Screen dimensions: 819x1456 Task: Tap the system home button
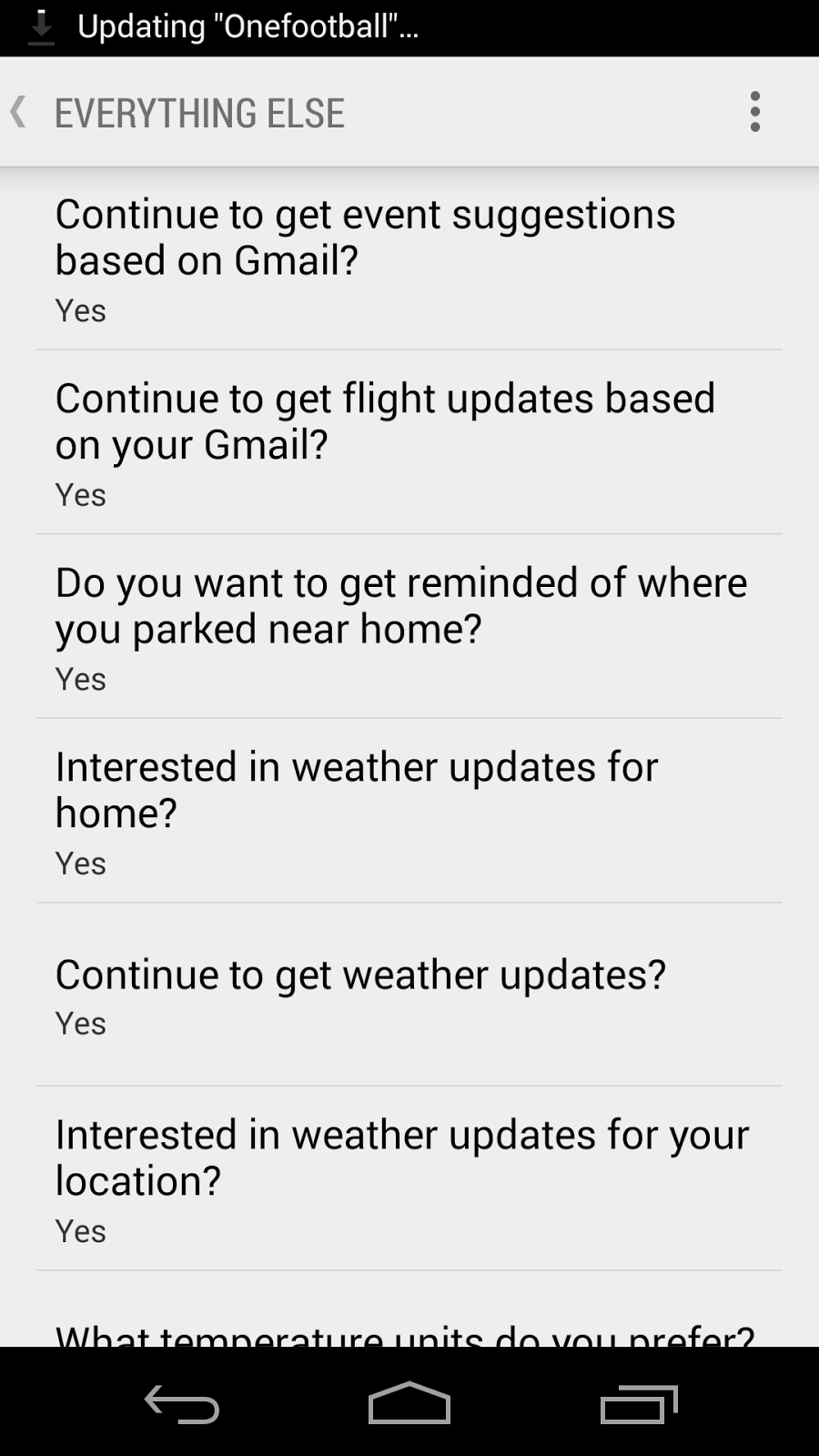coord(409,1403)
